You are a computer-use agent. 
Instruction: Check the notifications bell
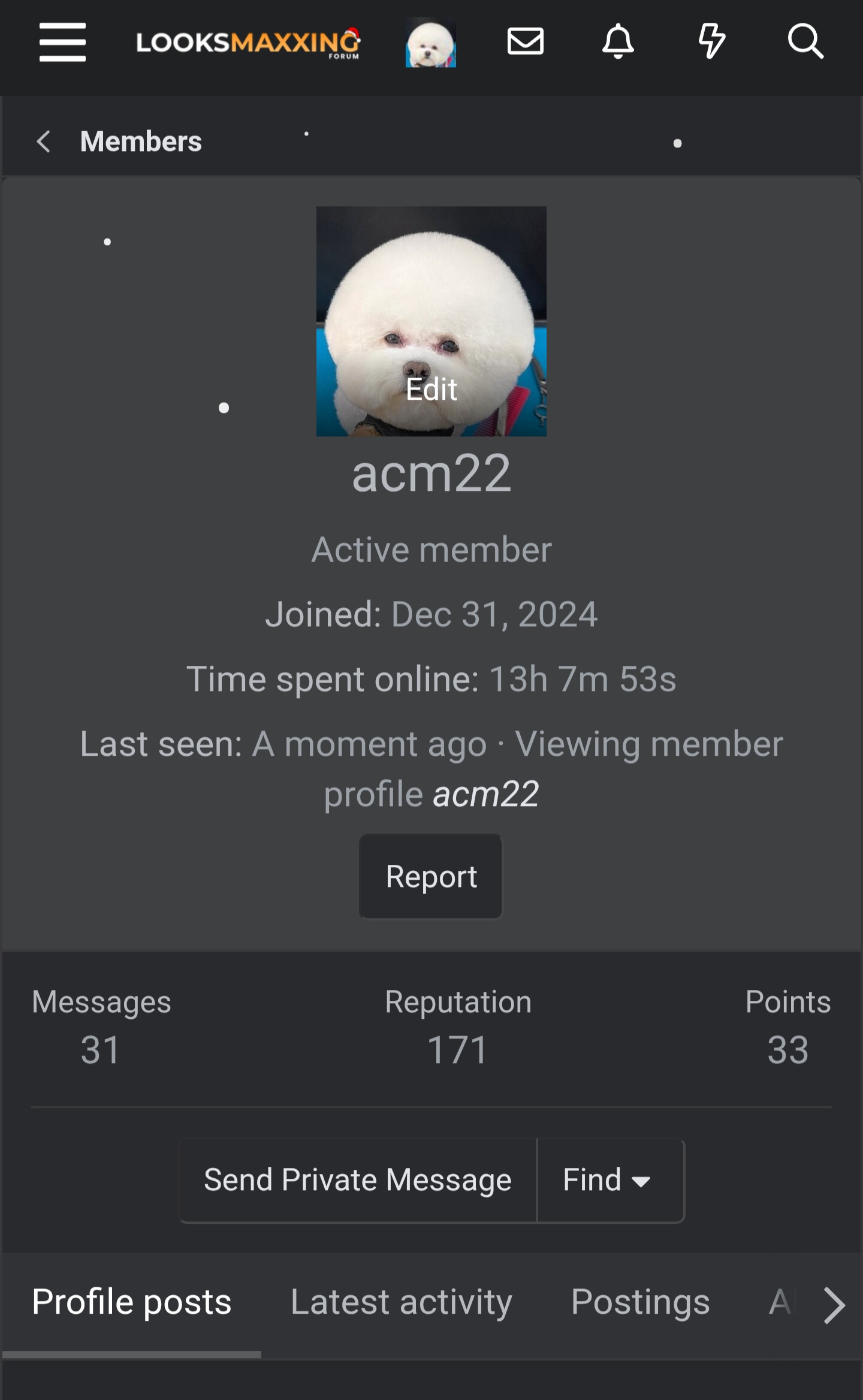tap(618, 42)
